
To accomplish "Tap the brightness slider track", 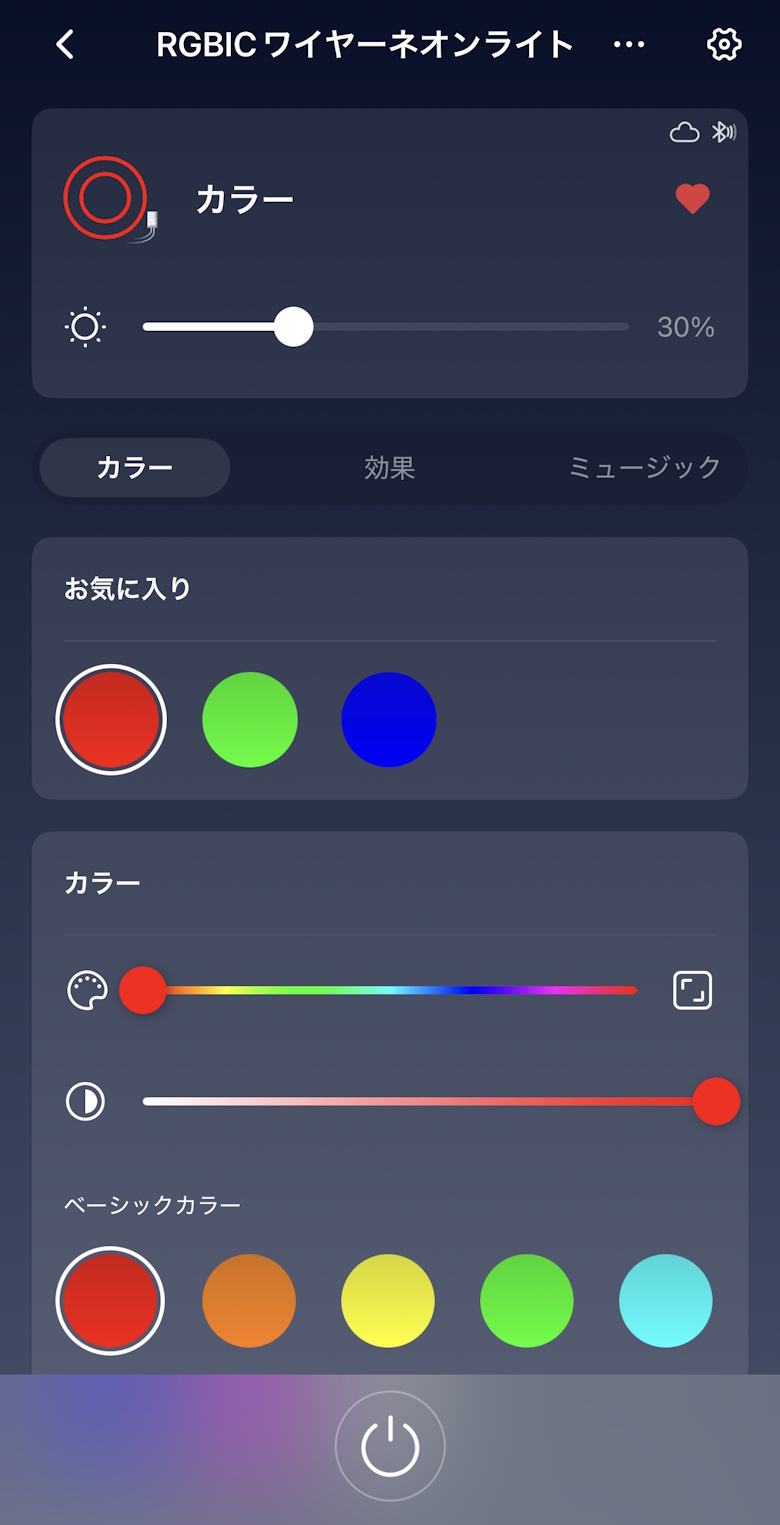I will coord(460,327).
